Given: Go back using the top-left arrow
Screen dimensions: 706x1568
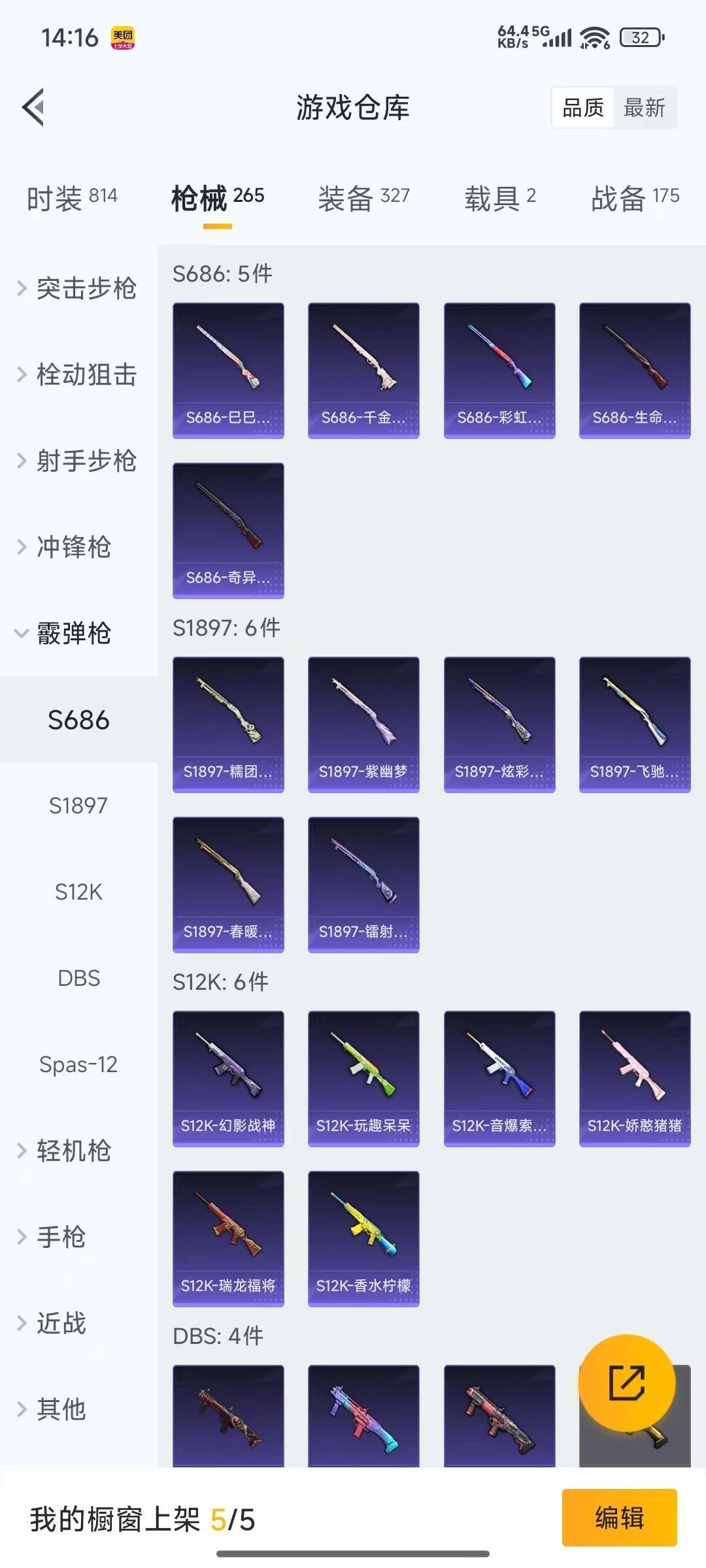Looking at the screenshot, I should (x=34, y=107).
